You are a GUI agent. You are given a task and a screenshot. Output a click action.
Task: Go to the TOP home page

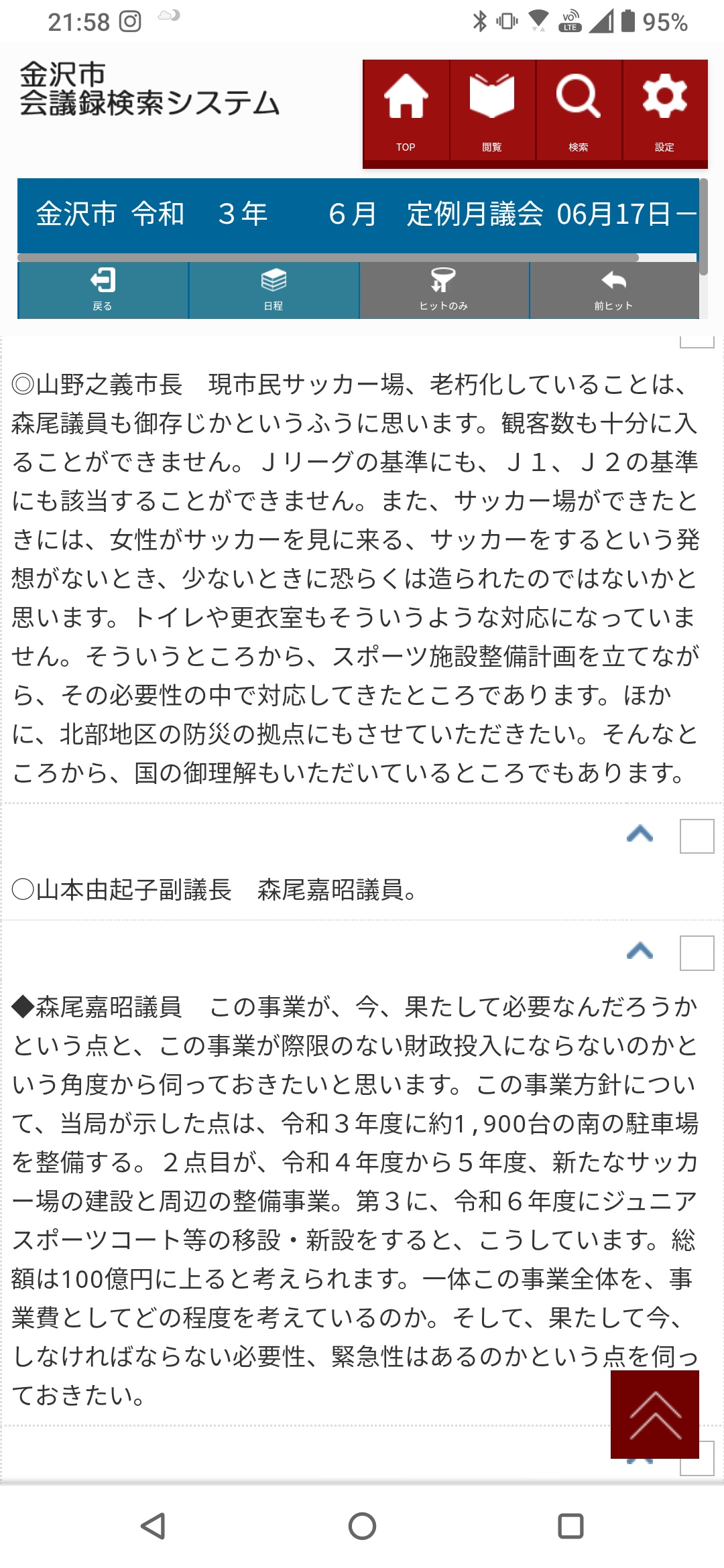(x=406, y=111)
